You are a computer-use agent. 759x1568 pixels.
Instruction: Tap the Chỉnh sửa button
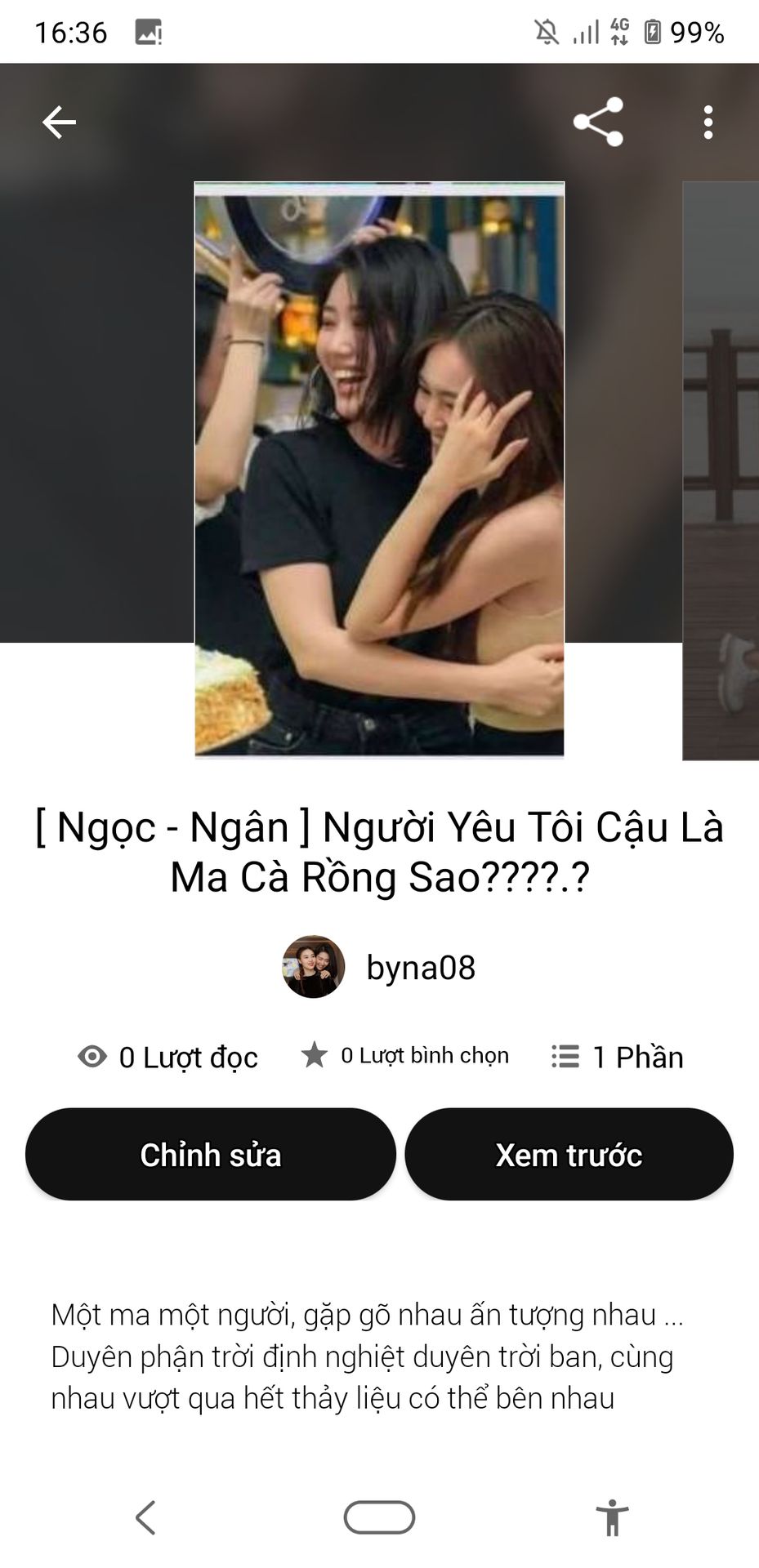tap(211, 1154)
